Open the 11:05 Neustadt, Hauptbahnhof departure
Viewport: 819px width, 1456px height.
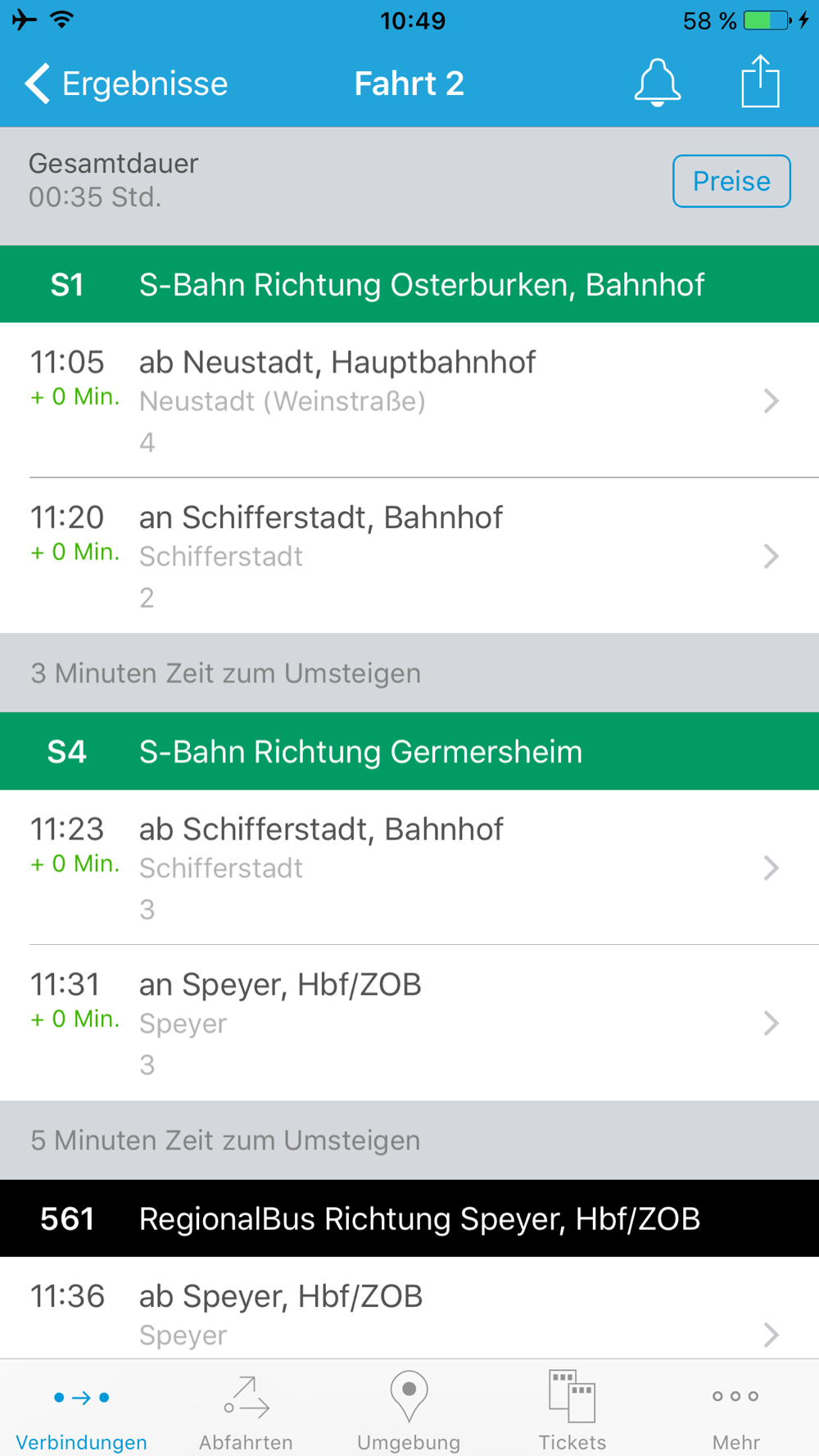409,400
